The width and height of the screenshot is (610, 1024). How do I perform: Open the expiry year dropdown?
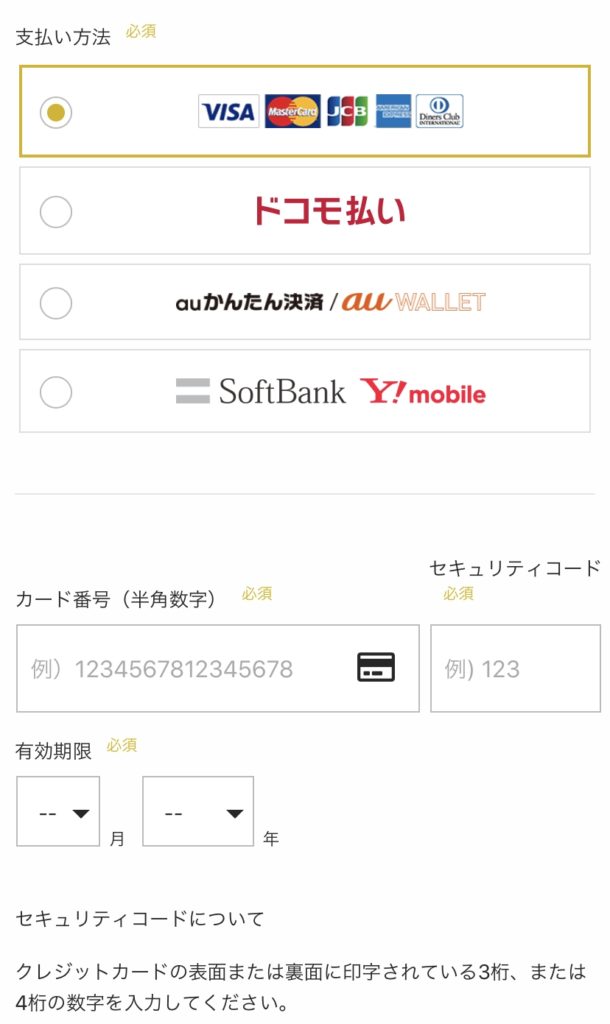[198, 812]
